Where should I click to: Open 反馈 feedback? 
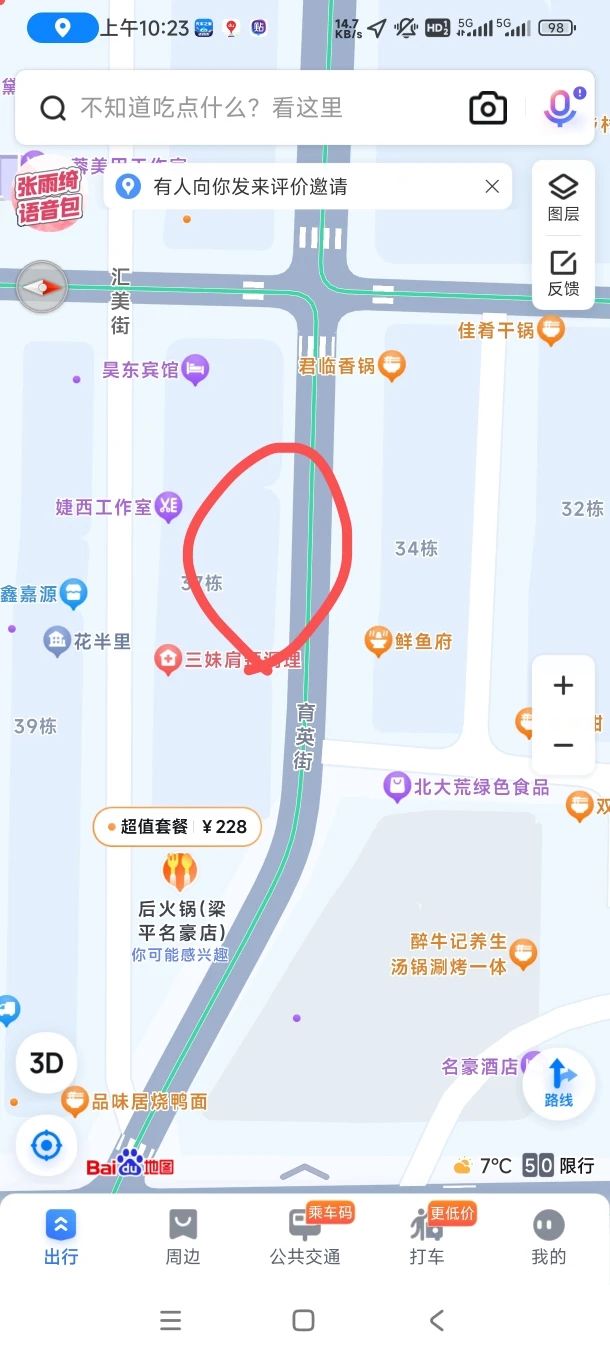(563, 273)
